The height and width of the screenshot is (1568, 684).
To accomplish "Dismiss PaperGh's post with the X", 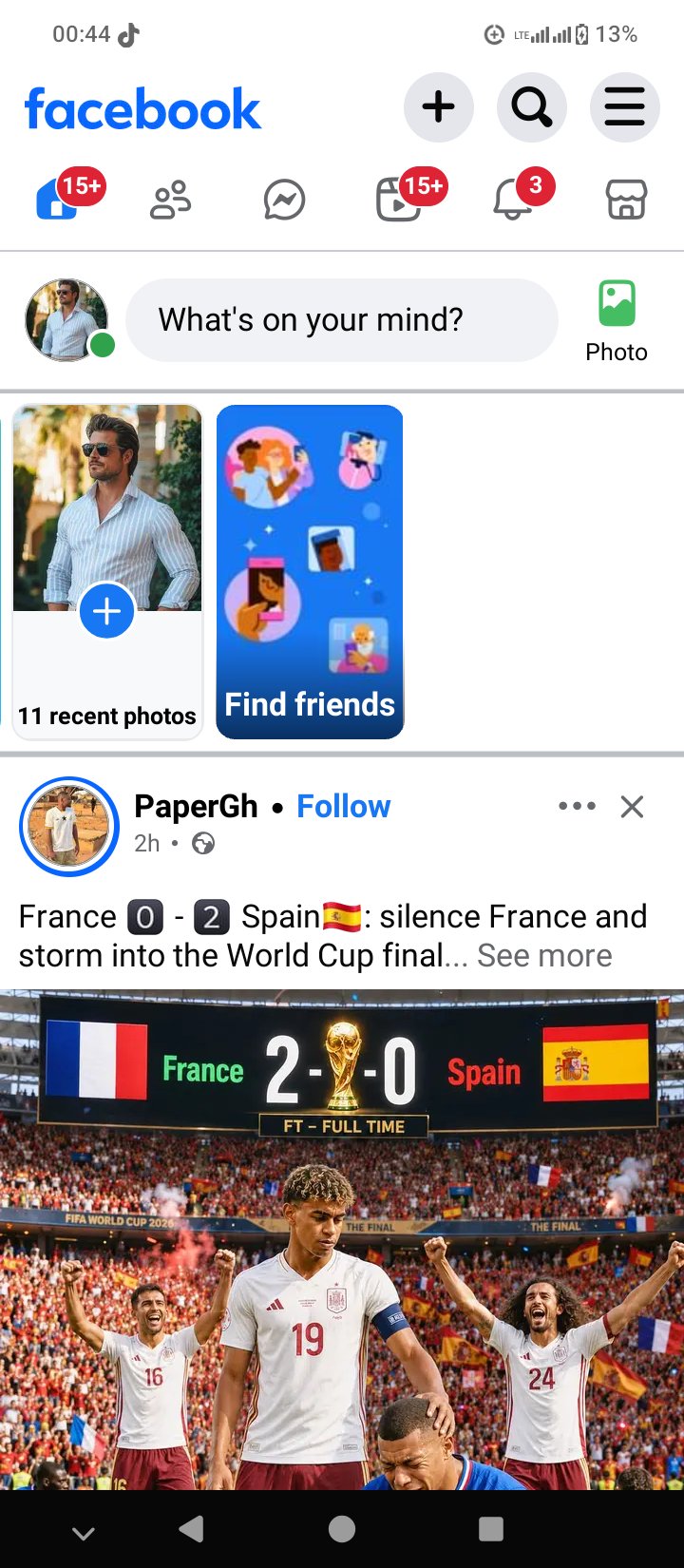I will 632,807.
